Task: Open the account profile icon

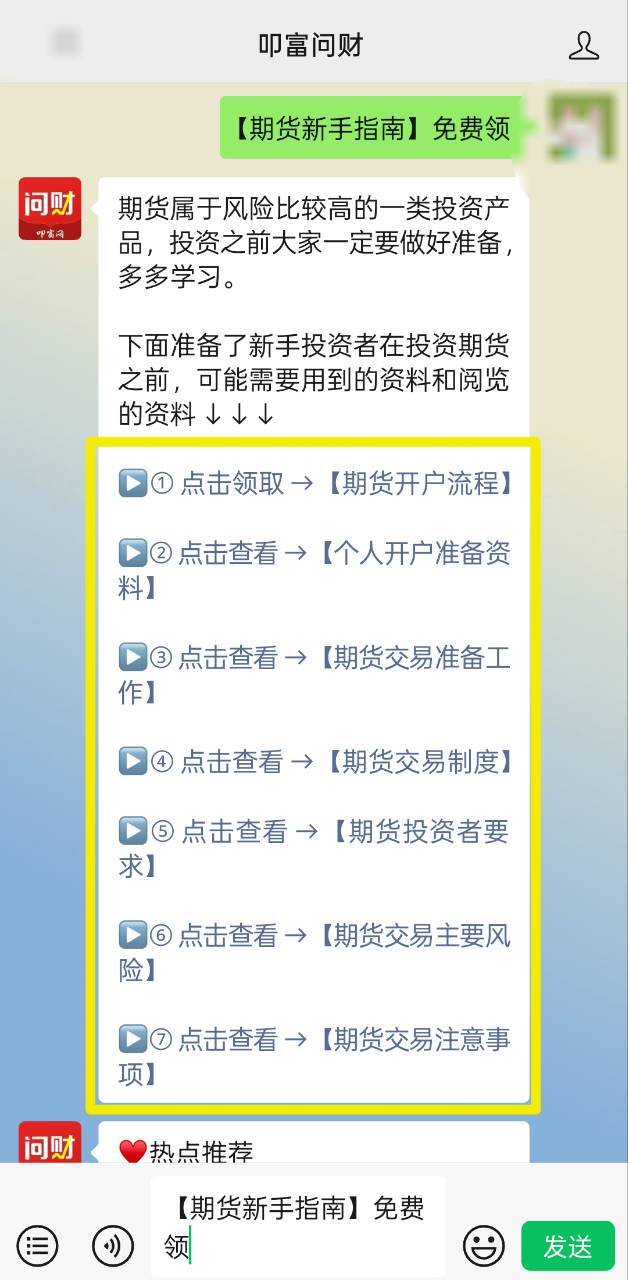Action: tap(583, 45)
